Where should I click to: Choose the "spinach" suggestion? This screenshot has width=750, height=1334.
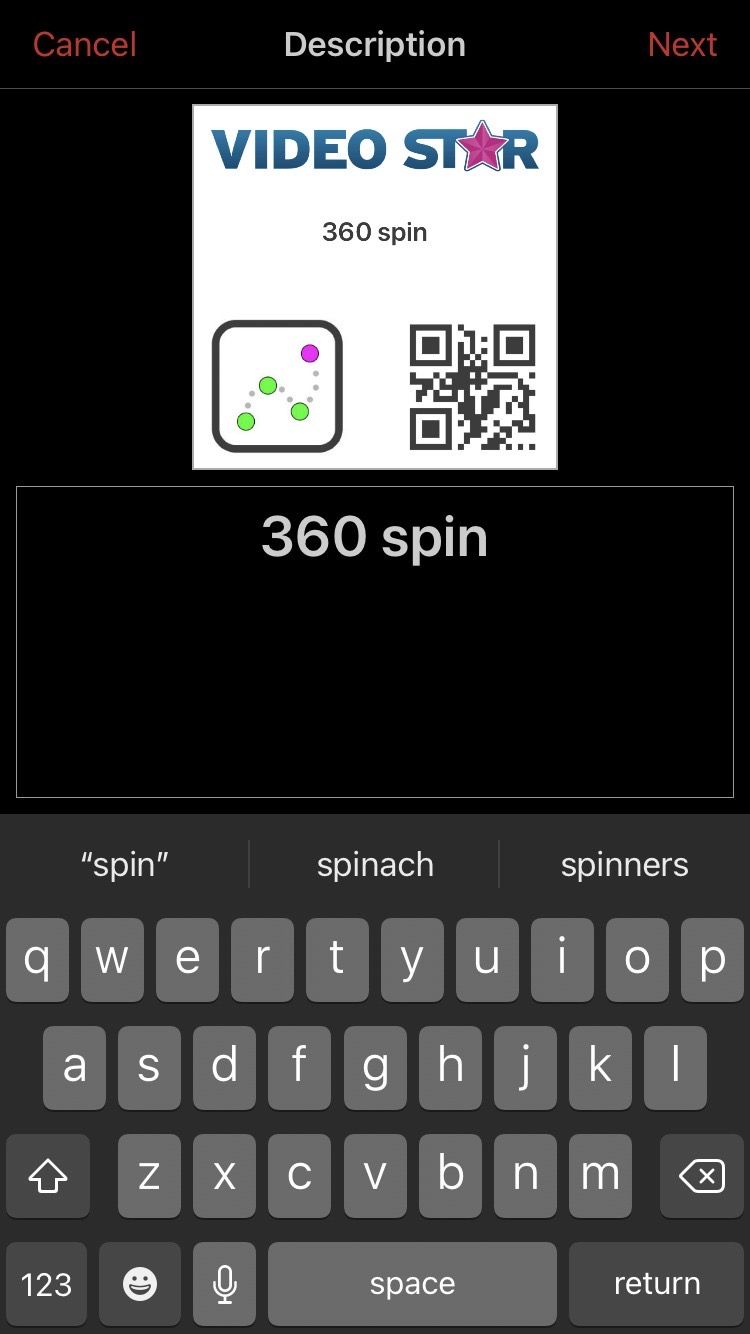click(375, 865)
